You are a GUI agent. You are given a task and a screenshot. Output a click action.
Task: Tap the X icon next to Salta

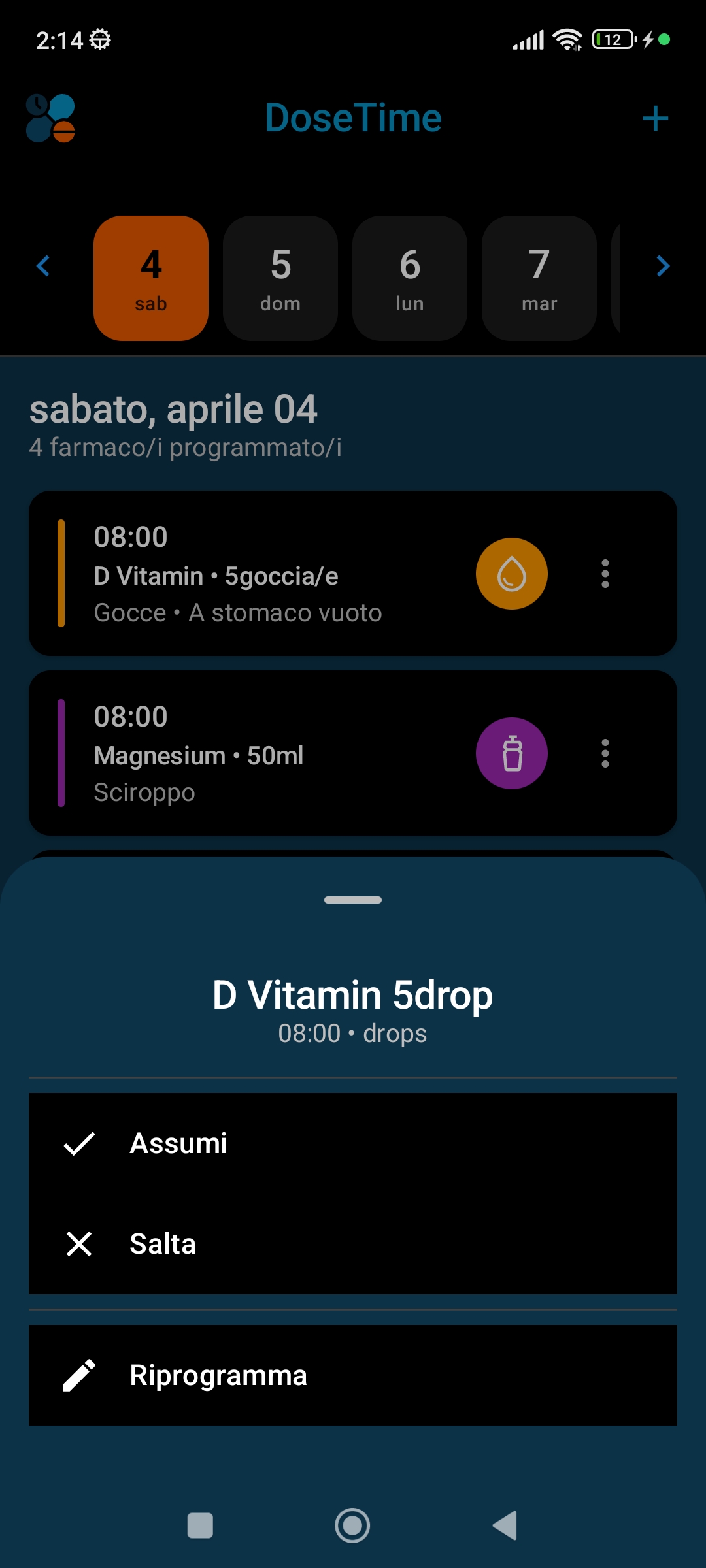80,1243
